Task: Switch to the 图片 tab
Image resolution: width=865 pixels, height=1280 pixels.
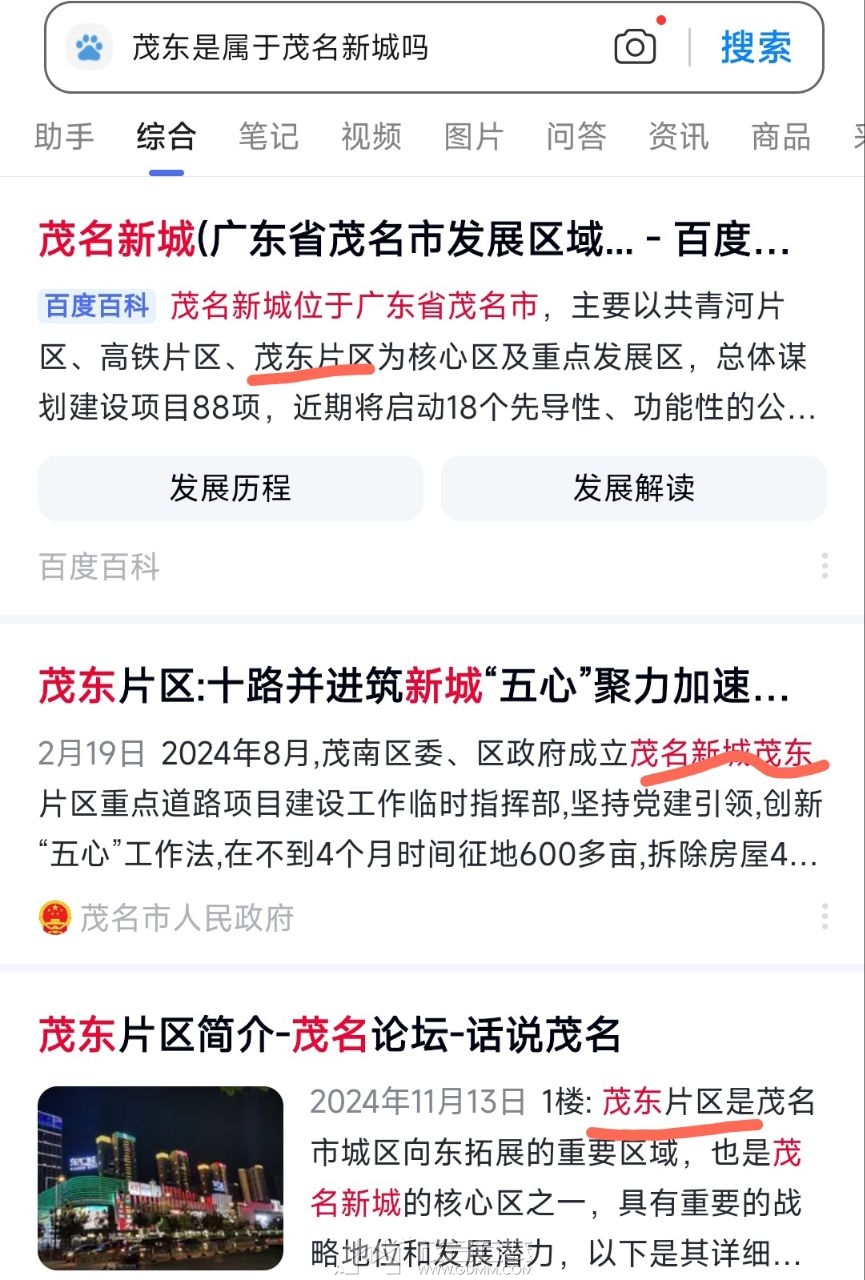Action: pos(473,136)
